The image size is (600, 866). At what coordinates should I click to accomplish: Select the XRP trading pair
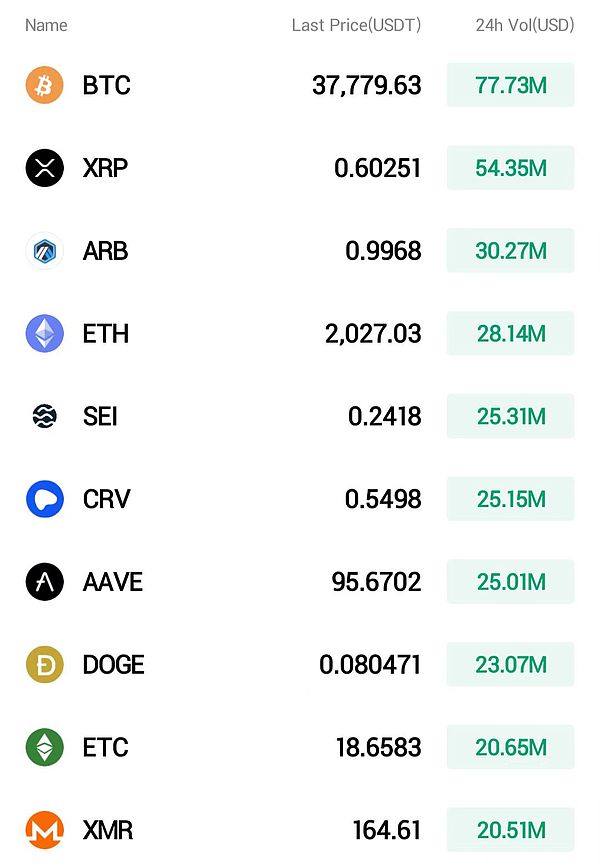click(105, 168)
